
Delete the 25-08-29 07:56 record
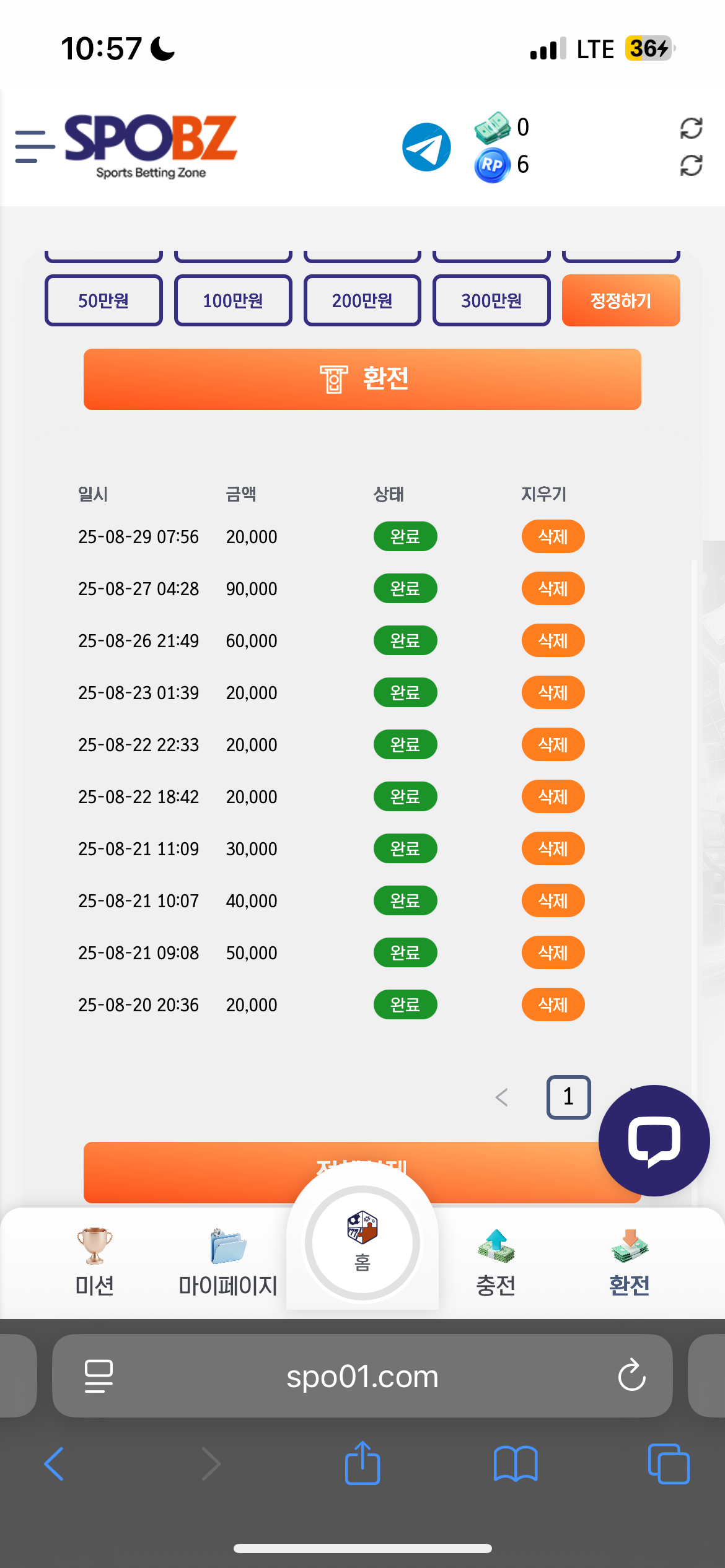tap(553, 536)
